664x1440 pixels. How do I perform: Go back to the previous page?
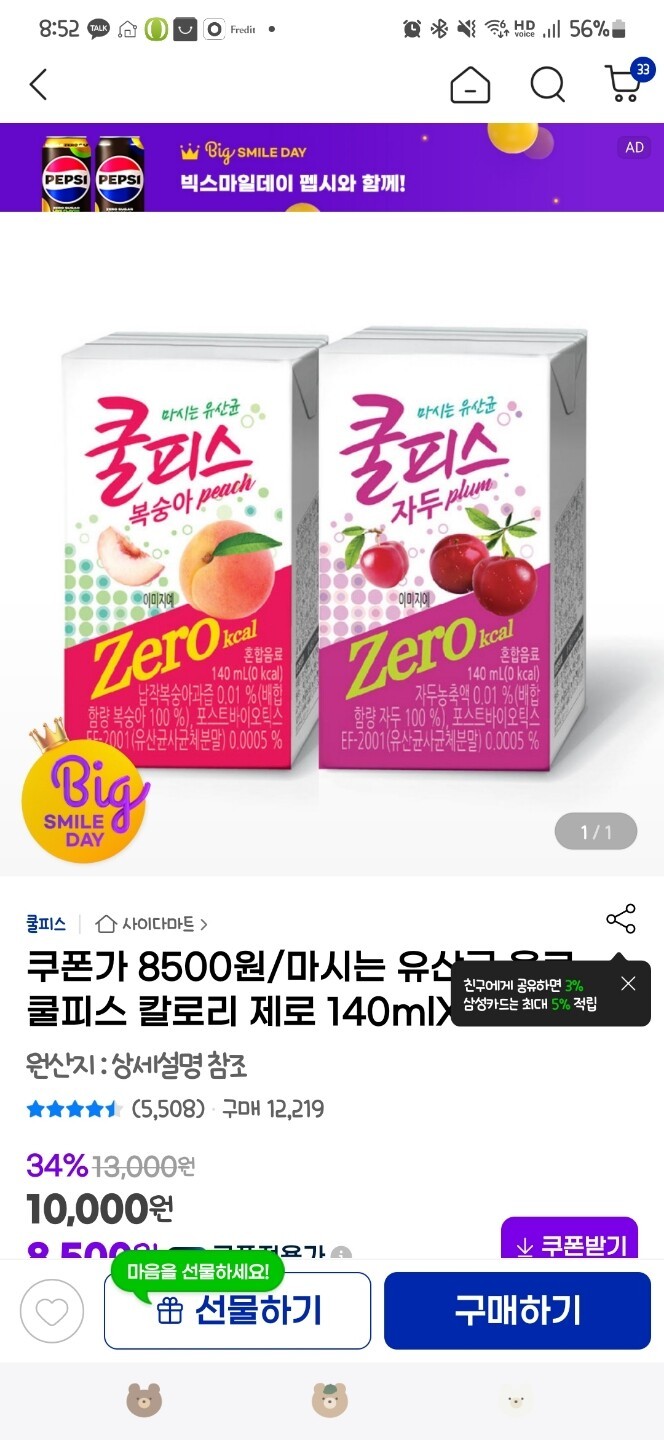coord(38,85)
